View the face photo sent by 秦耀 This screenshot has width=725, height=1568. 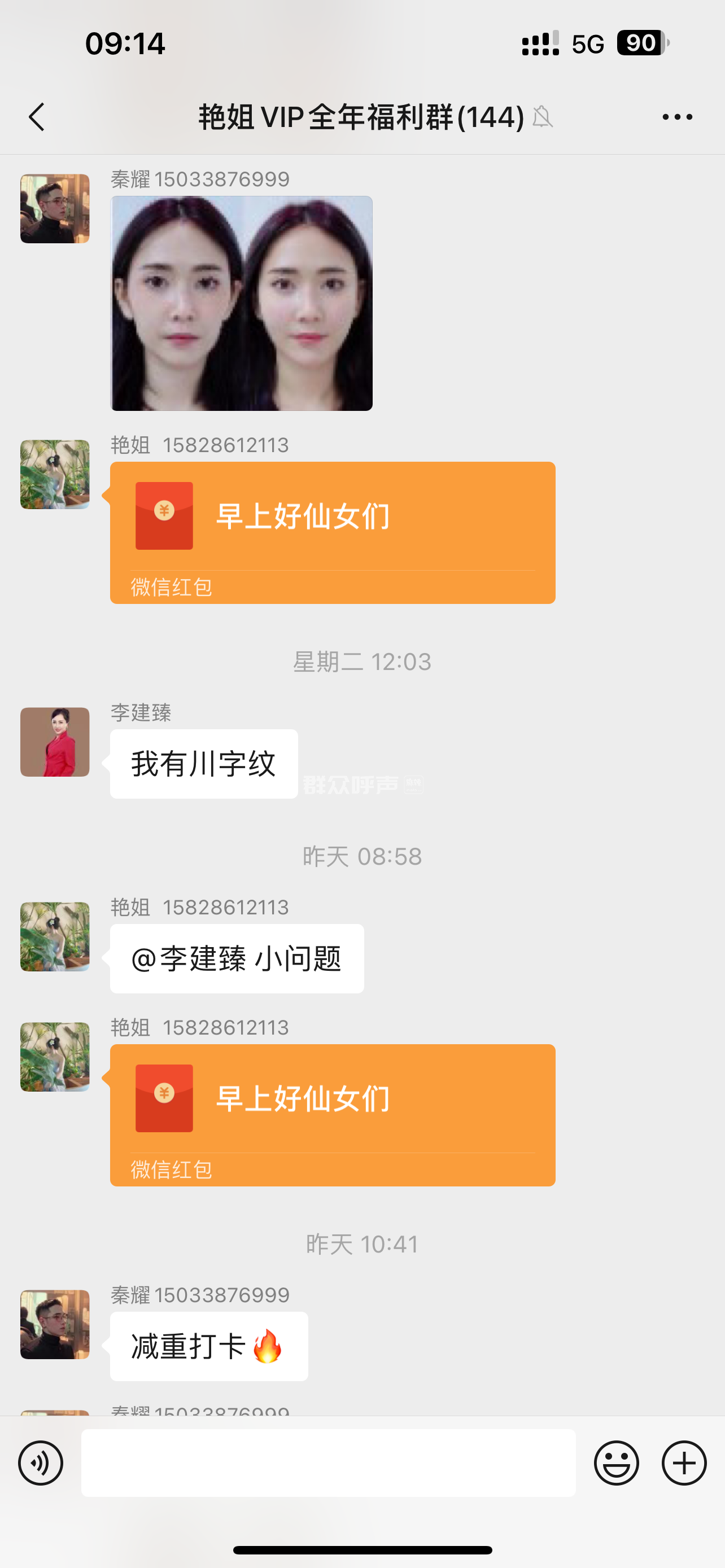(x=241, y=303)
